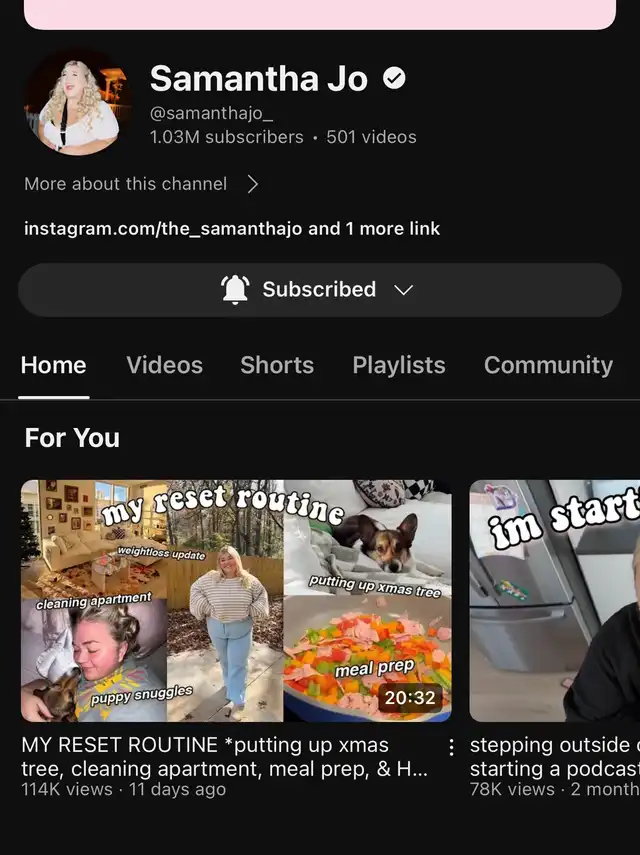Expand the Subscribed notification dropdown
The image size is (640, 855).
[320, 290]
